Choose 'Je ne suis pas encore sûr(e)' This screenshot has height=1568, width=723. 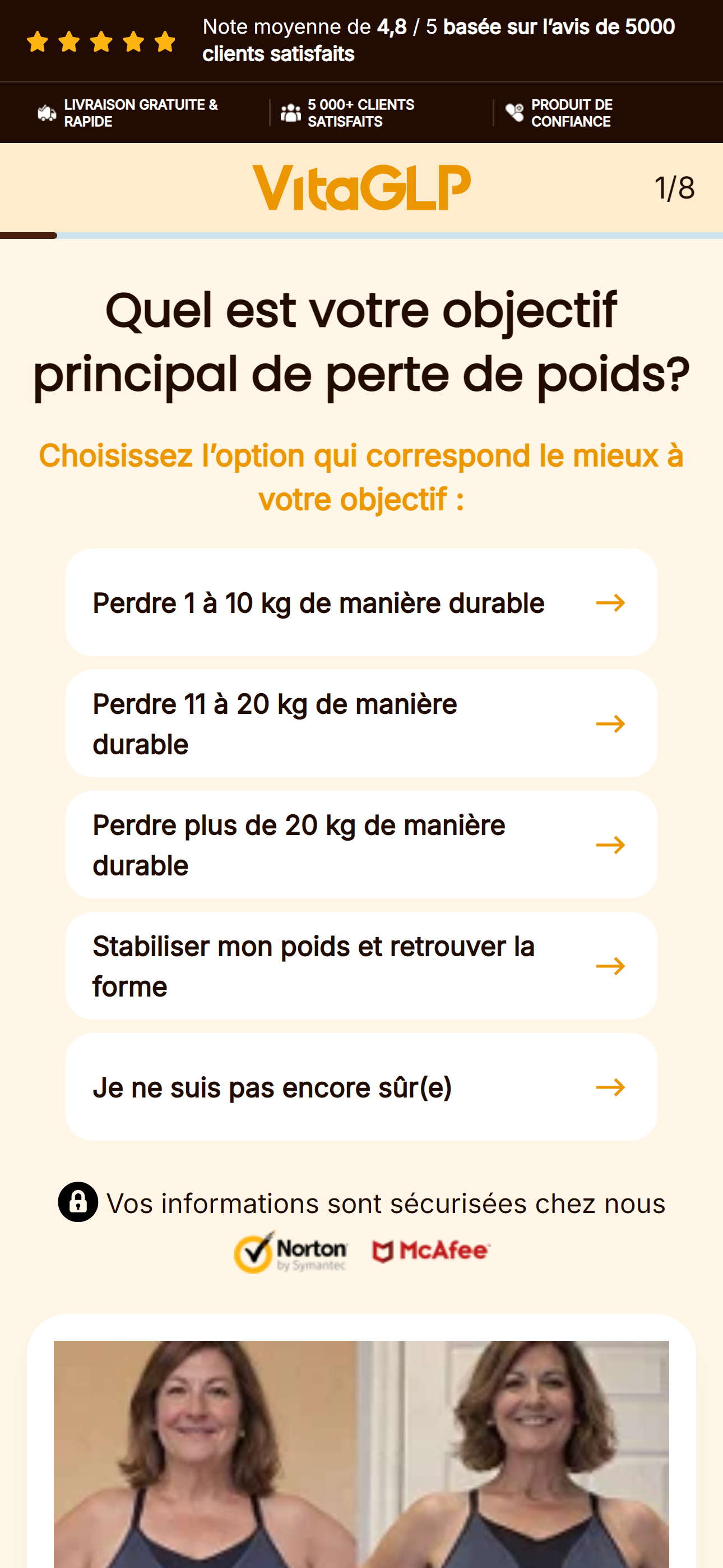pos(360,1087)
